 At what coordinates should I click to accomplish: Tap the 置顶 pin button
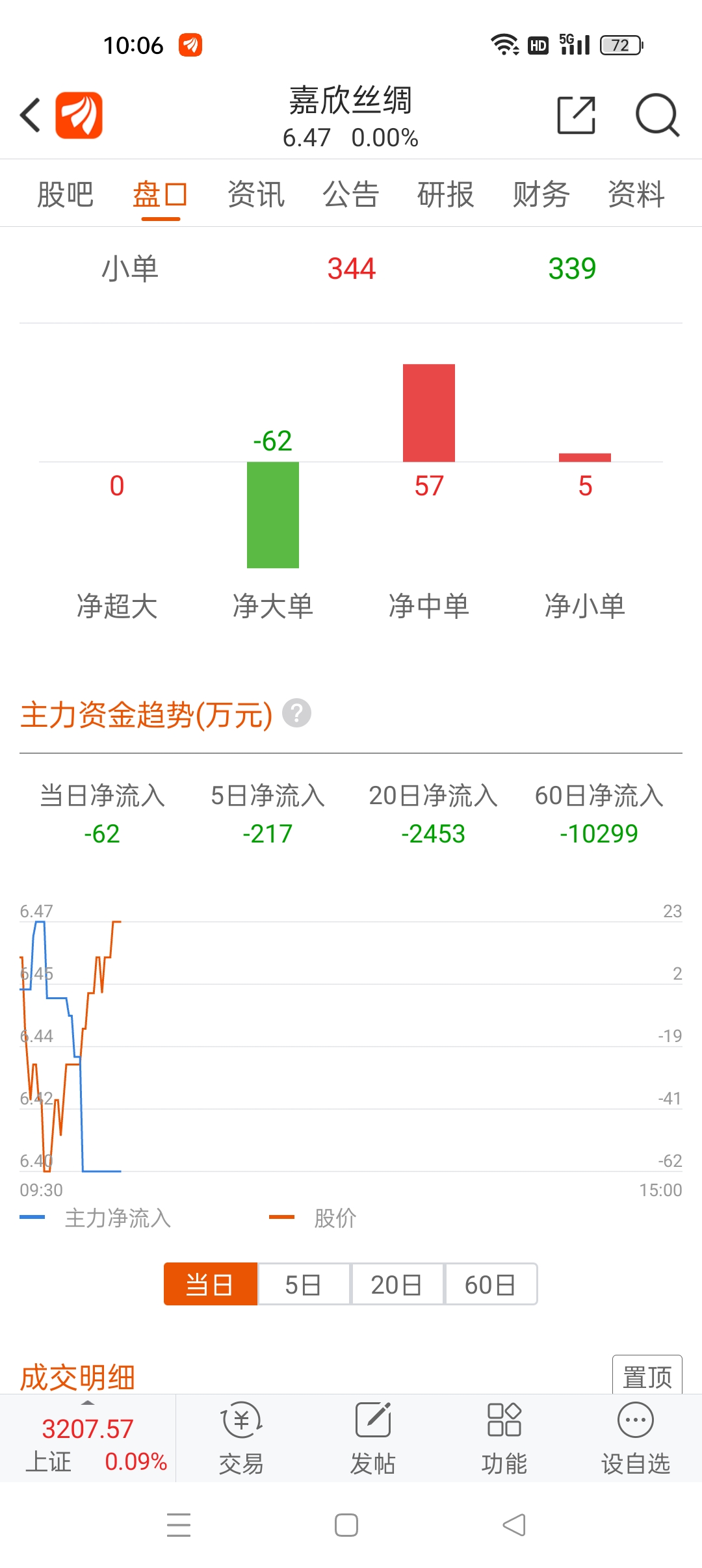tap(647, 1377)
